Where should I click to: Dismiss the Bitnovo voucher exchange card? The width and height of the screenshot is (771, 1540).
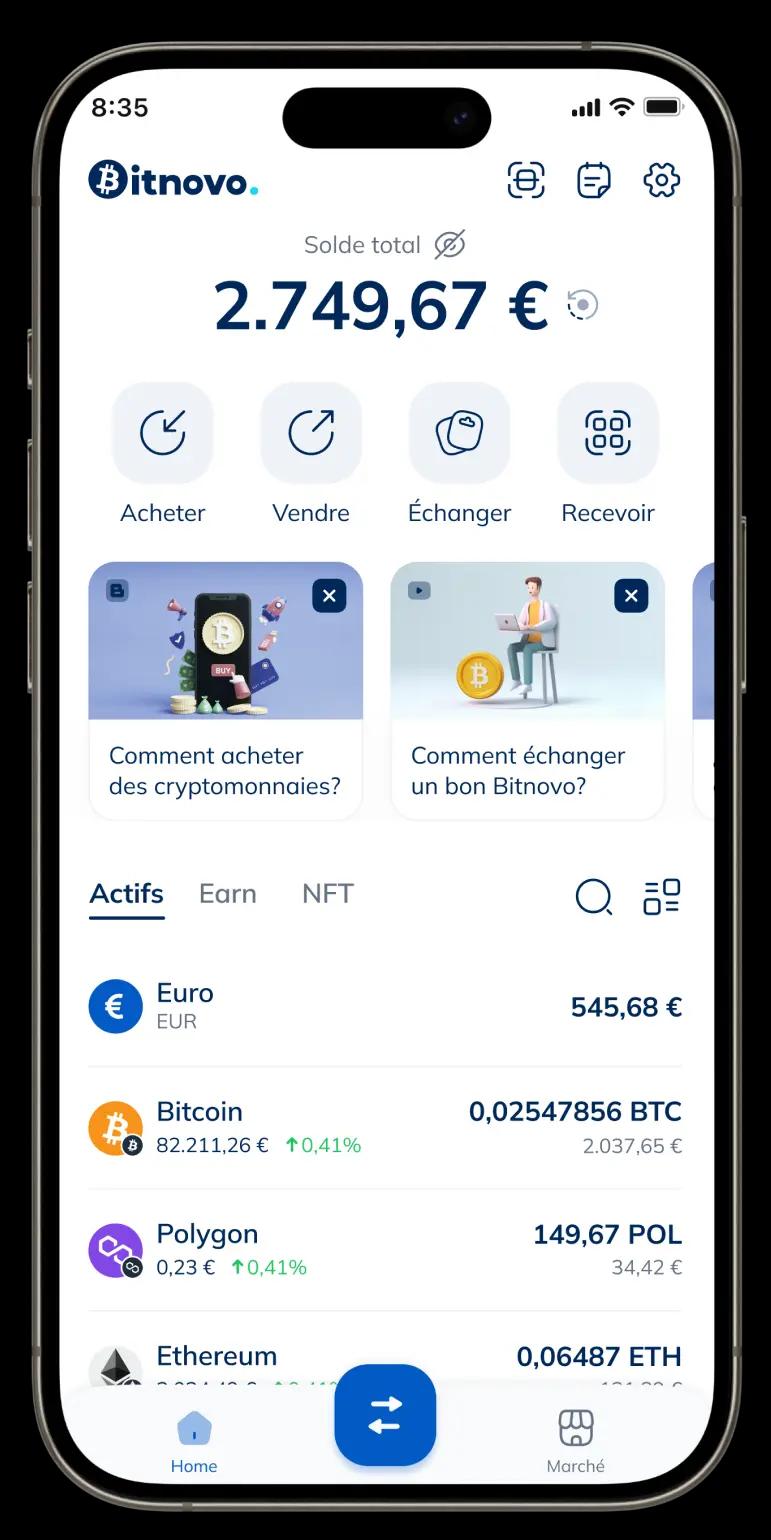click(631, 595)
